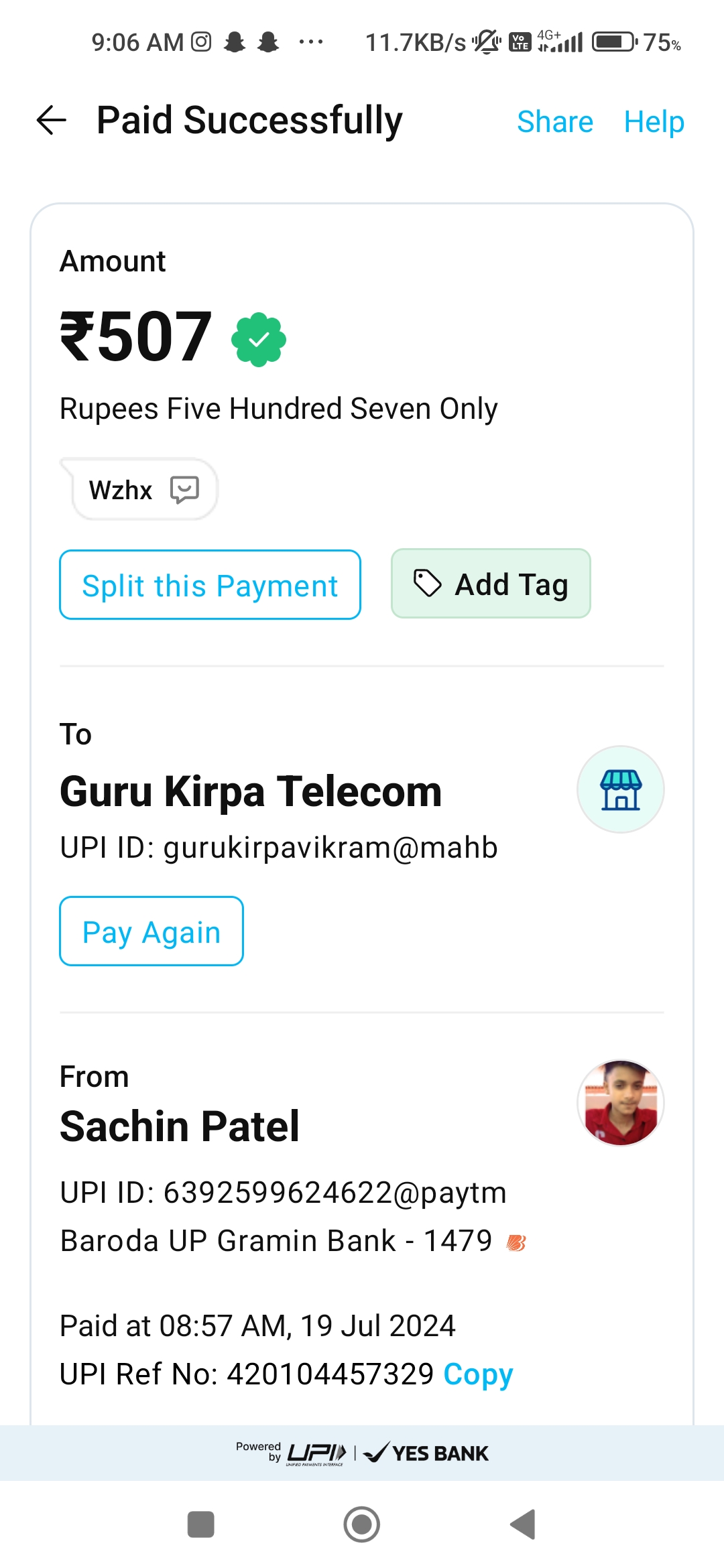724x1568 pixels.
Task: Copy the UPI reference number
Action: coord(478,1374)
